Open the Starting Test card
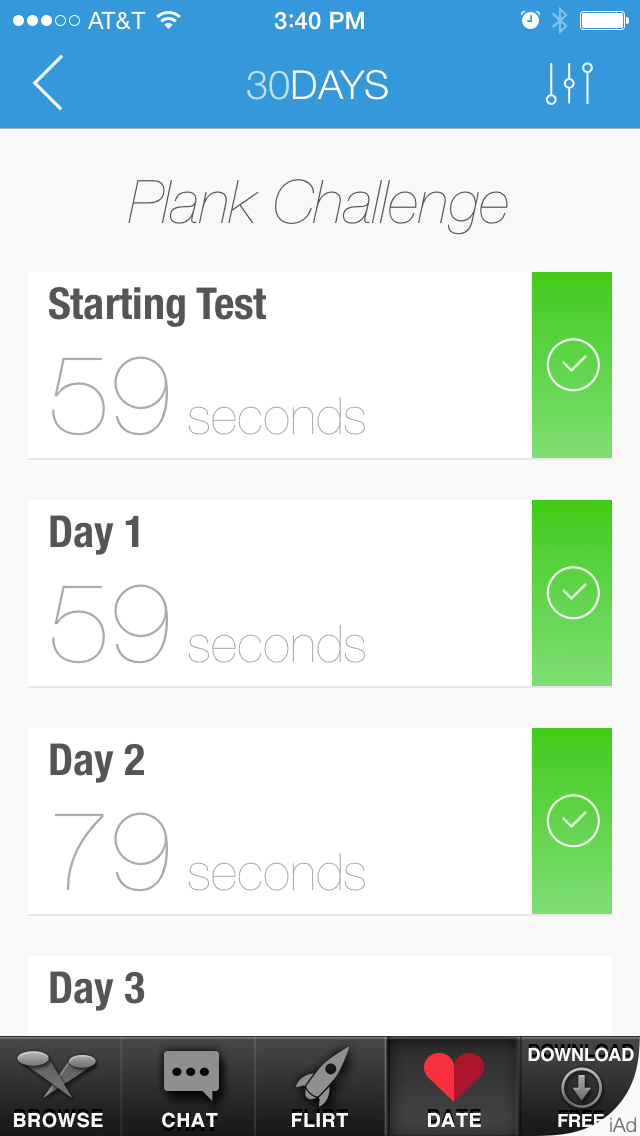The height and width of the screenshot is (1136, 640). 280,366
